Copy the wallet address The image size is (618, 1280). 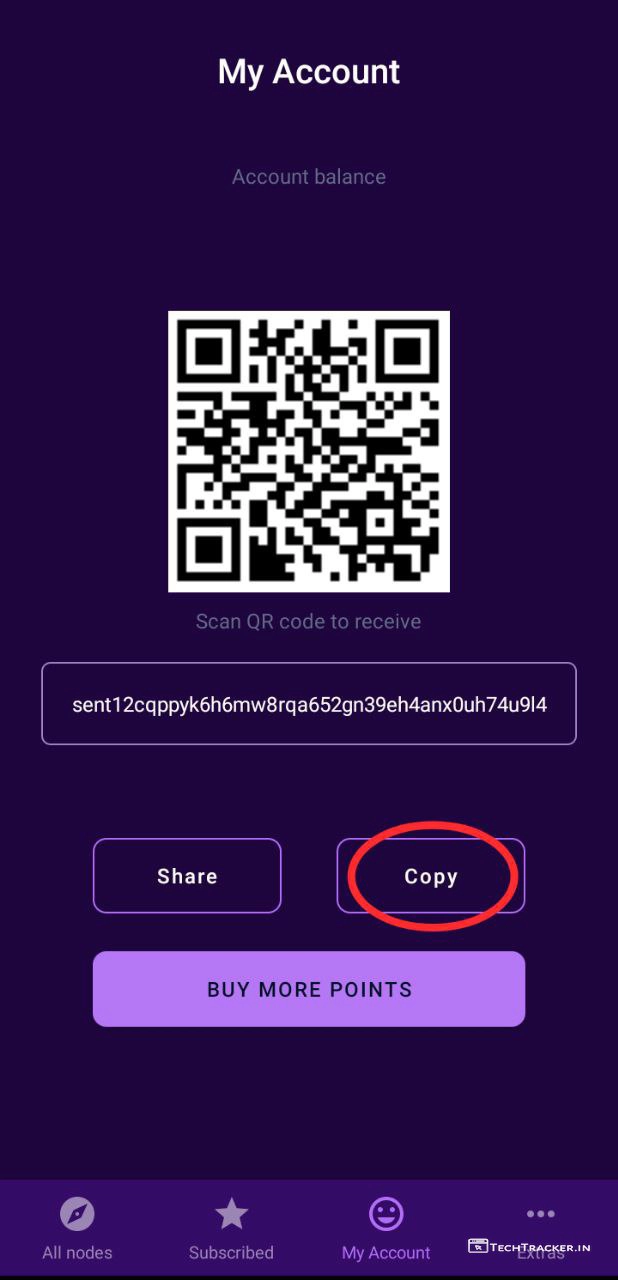point(430,876)
